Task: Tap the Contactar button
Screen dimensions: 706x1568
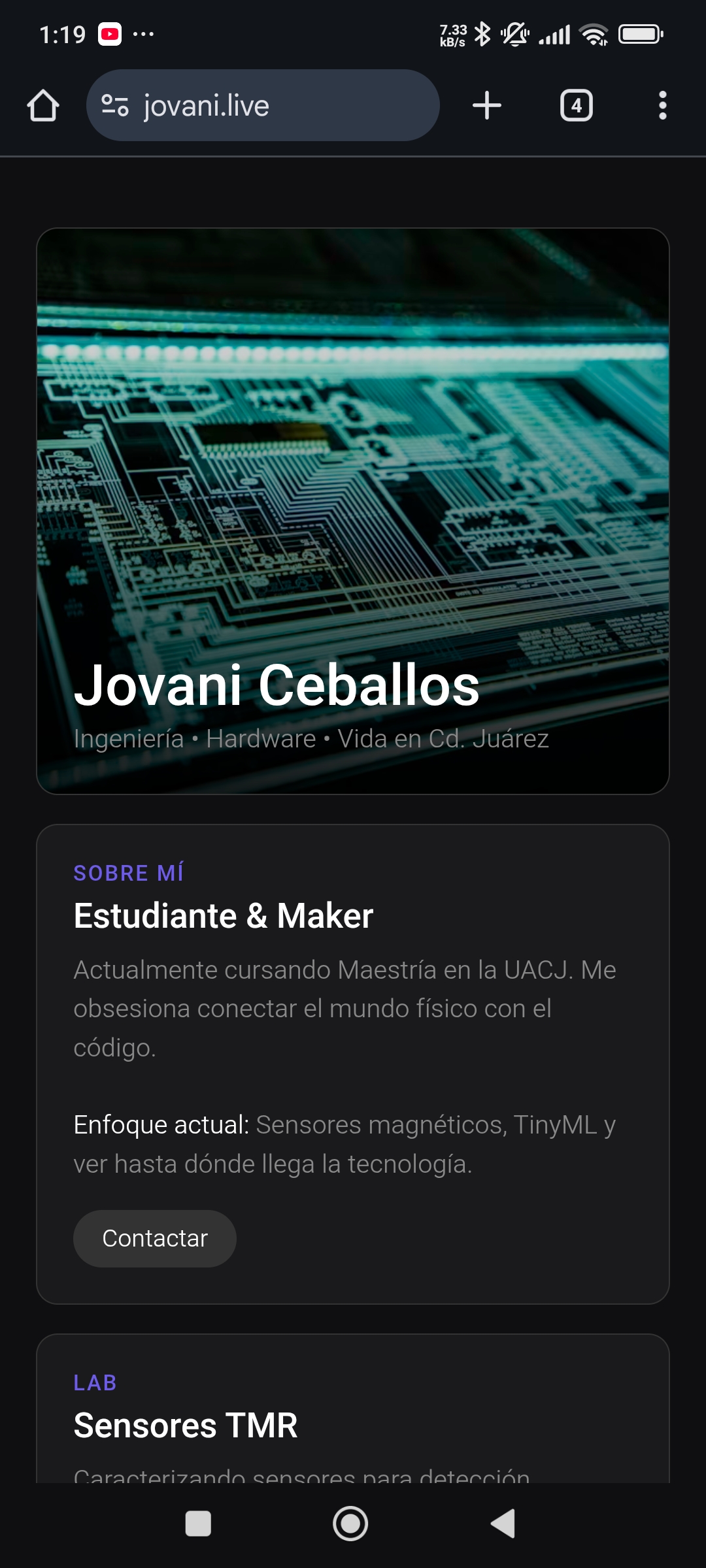Action: click(x=155, y=1239)
